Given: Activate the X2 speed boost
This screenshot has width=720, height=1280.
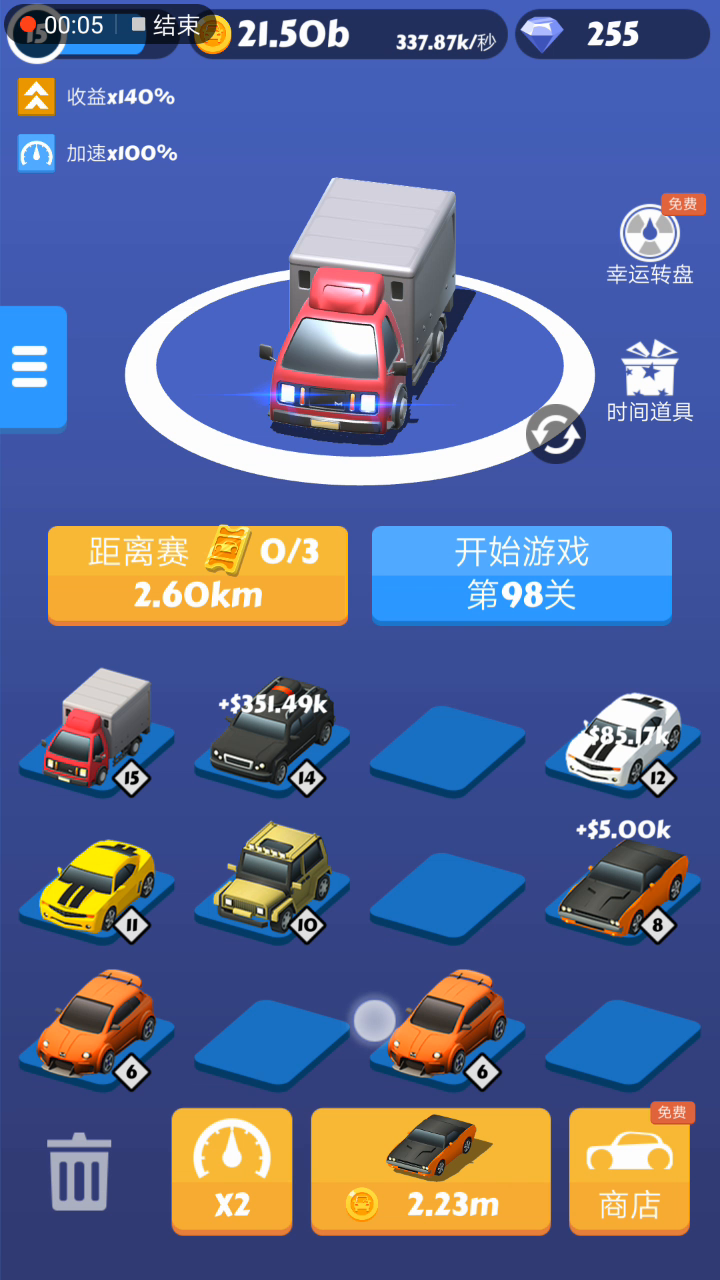Looking at the screenshot, I should pos(232,1170).
